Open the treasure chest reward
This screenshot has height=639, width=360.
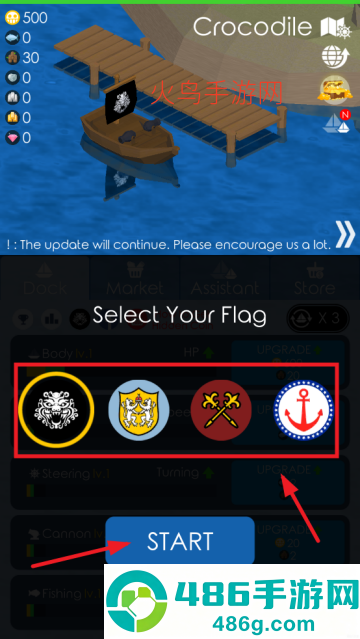(x=334, y=90)
